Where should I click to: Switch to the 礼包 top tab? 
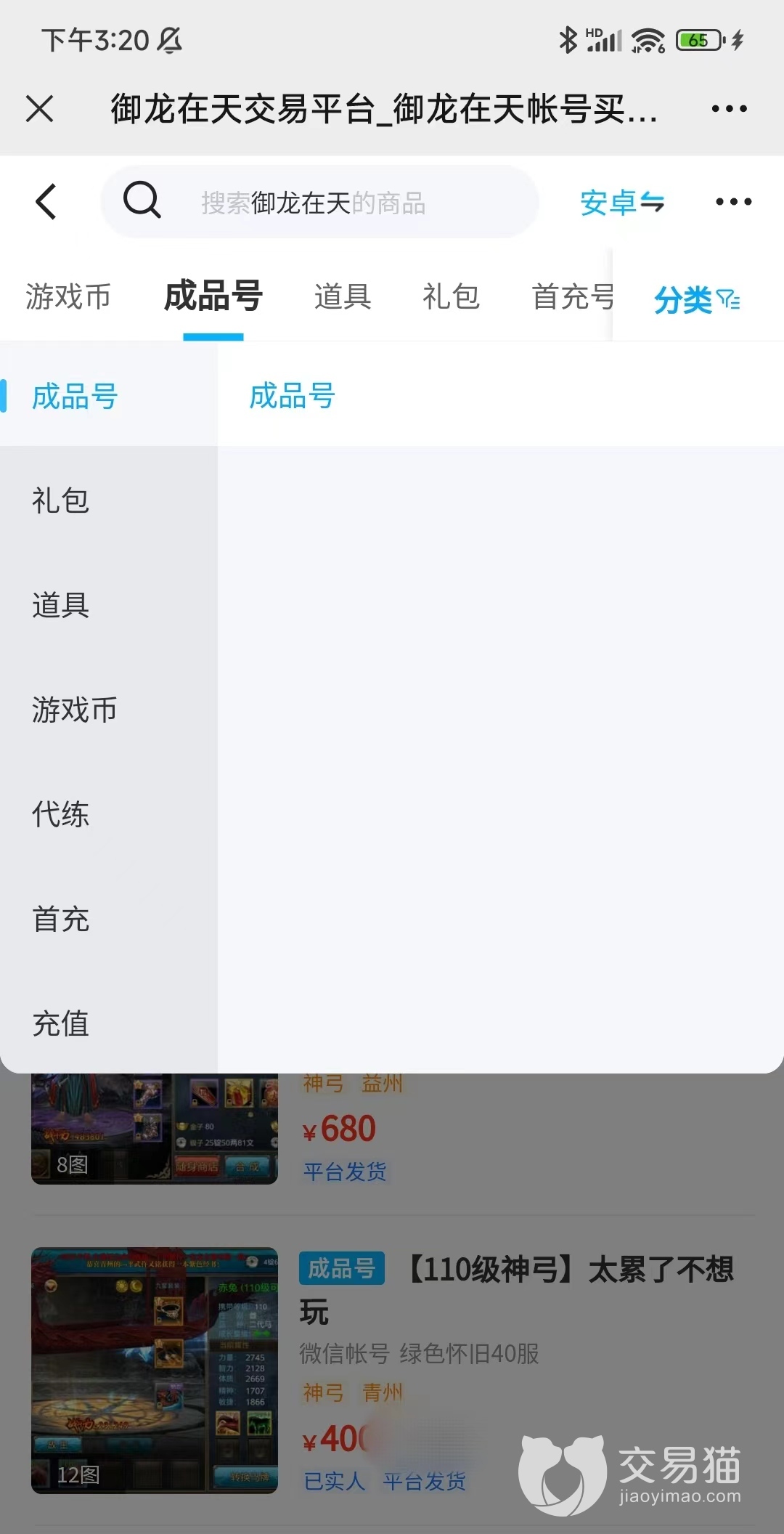click(451, 296)
